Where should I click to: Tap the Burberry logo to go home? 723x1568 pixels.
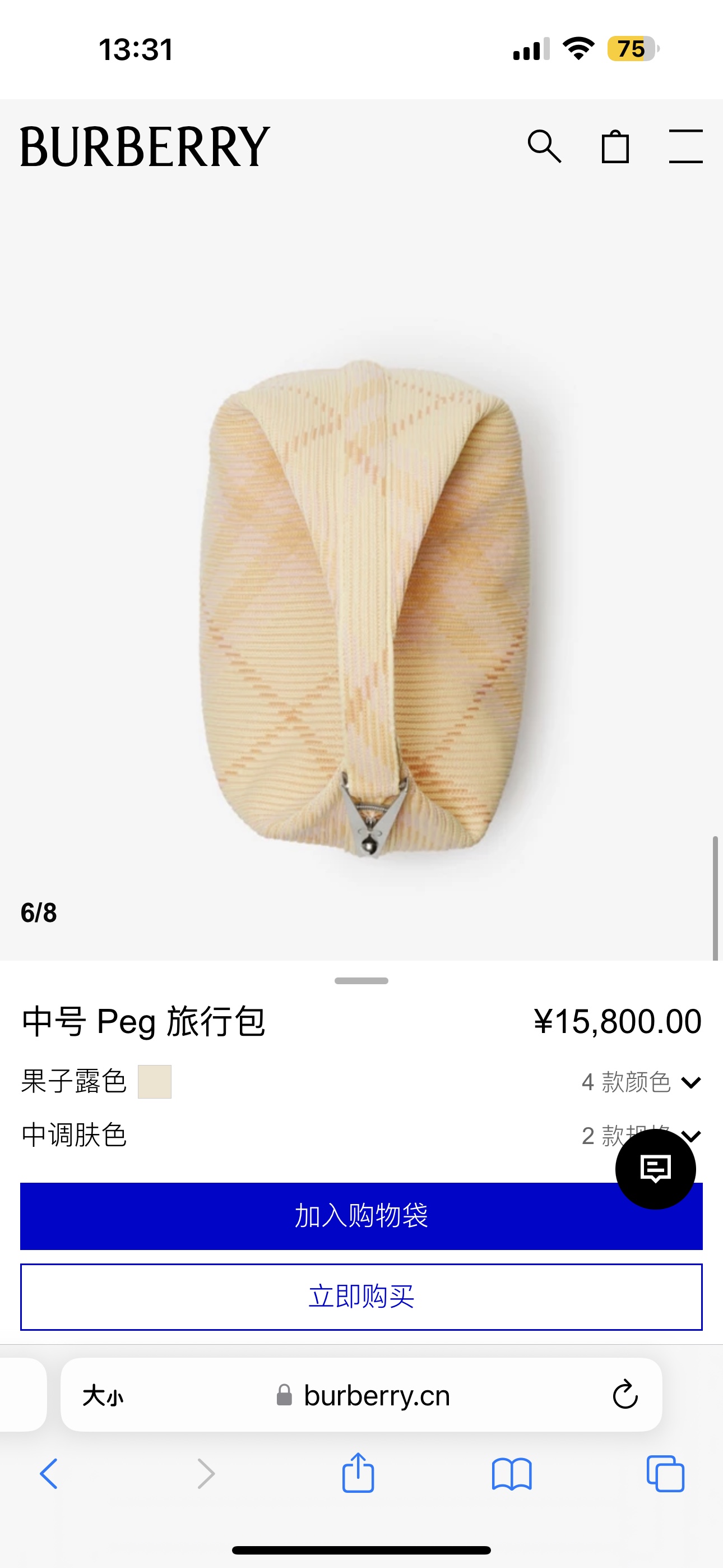pyautogui.click(x=145, y=147)
